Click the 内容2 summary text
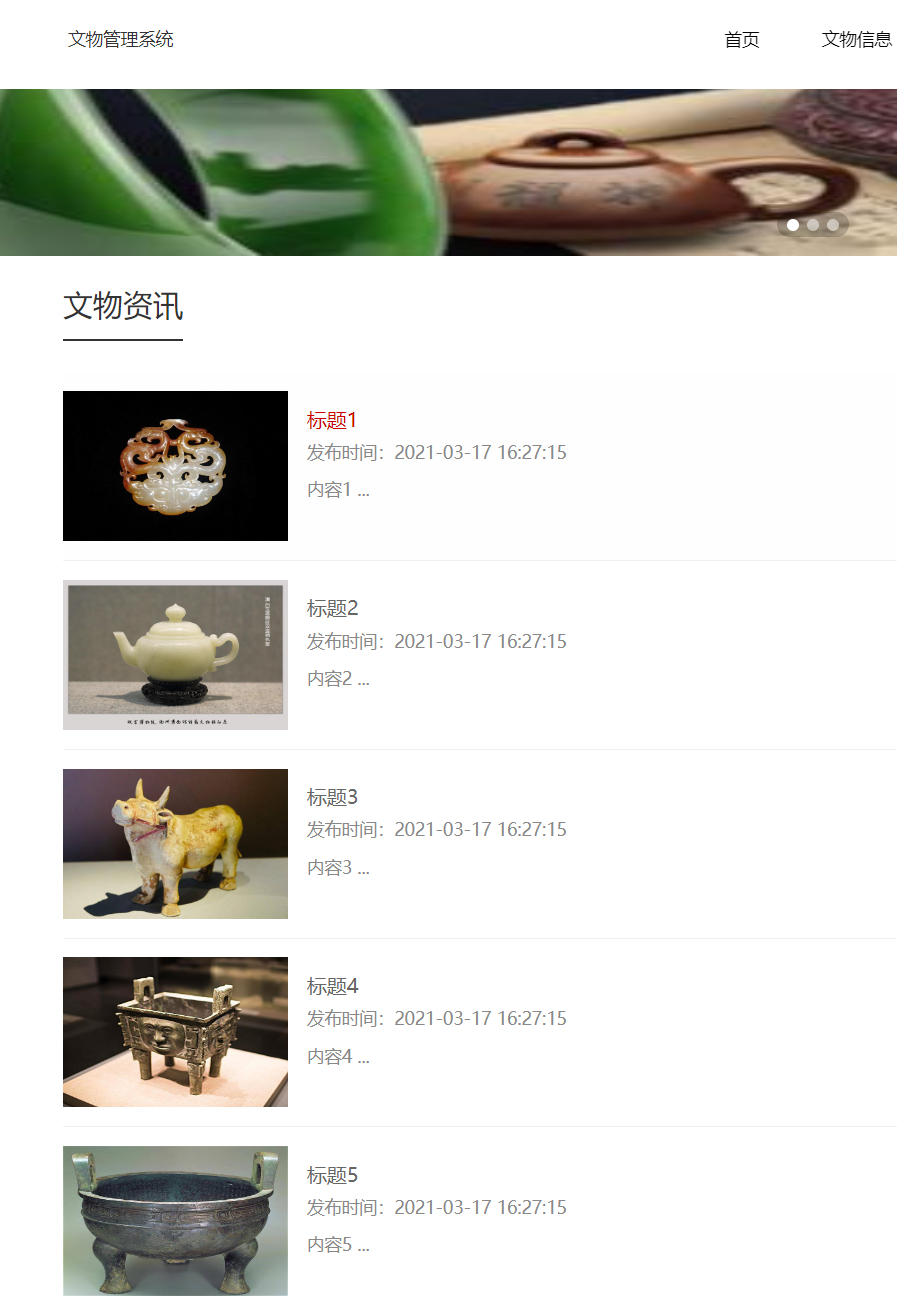Image resolution: width=897 pixels, height=1308 pixels. click(x=338, y=678)
